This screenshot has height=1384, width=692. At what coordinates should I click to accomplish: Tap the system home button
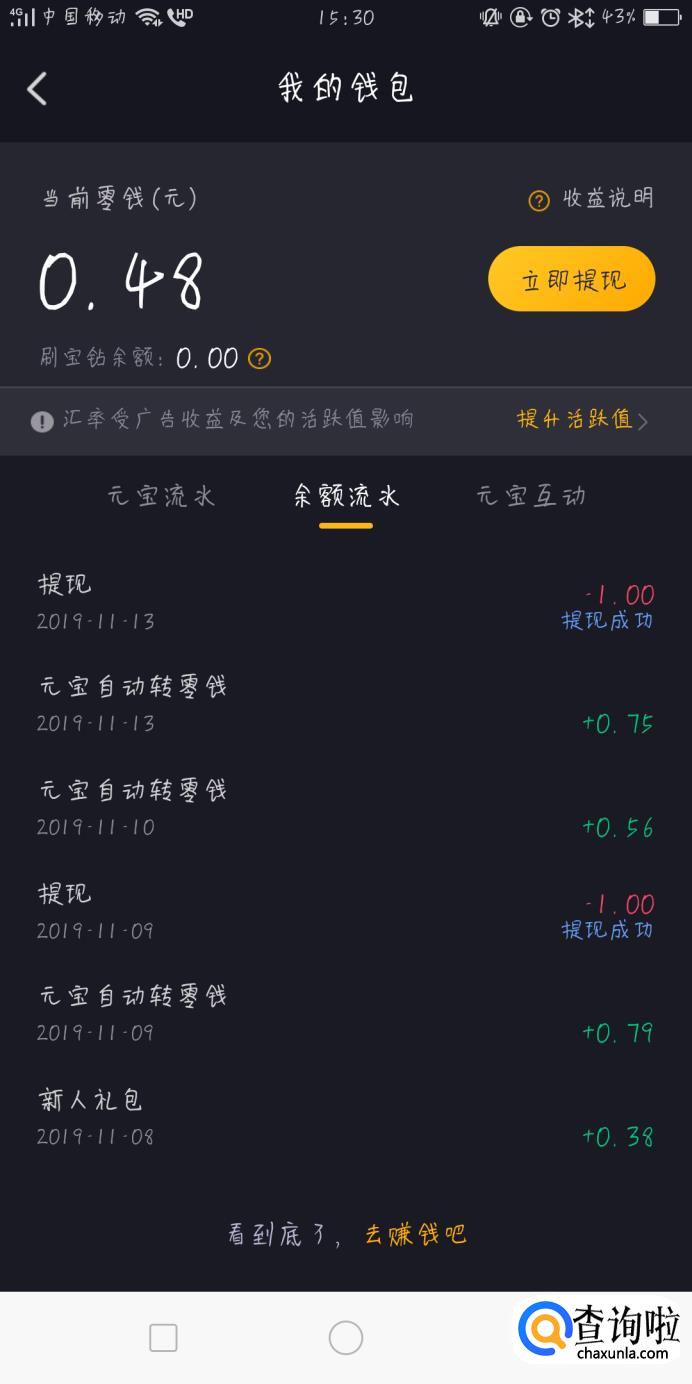346,1338
